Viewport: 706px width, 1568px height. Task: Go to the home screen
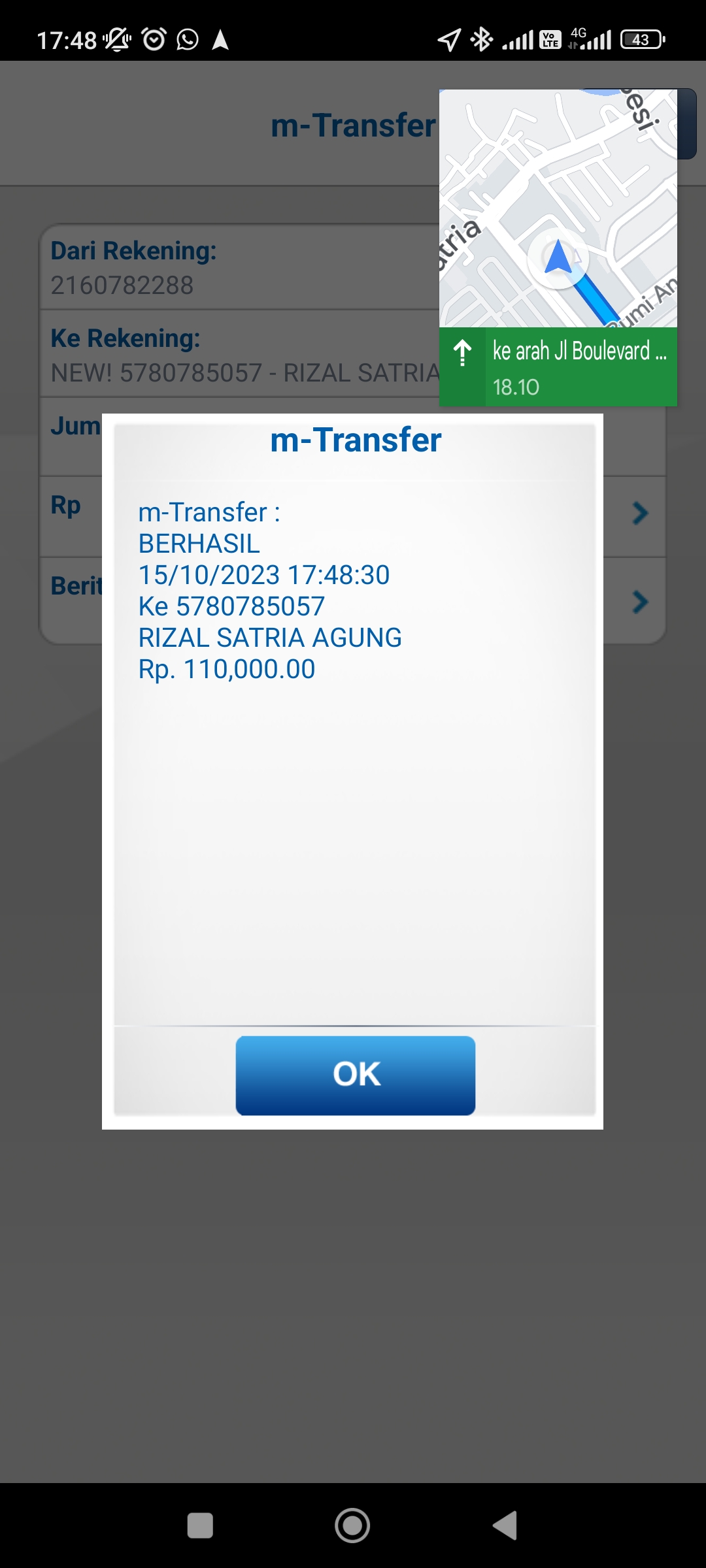[352, 1526]
